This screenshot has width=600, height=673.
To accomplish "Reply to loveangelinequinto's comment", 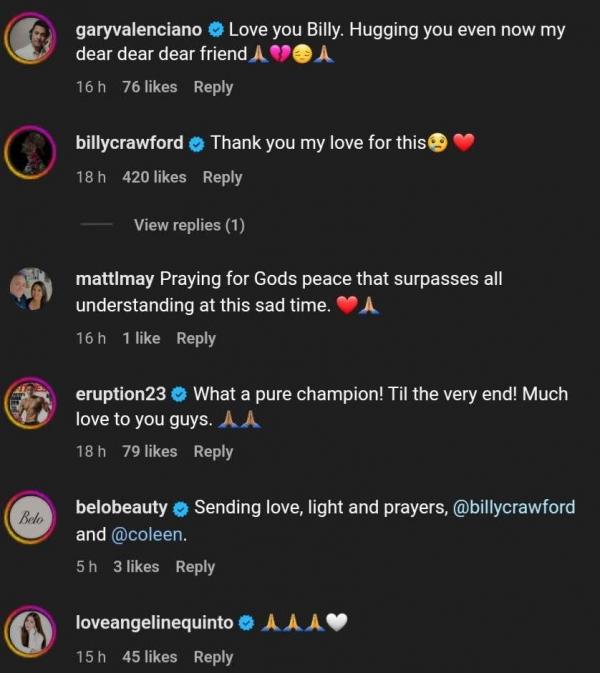I will coord(213,657).
